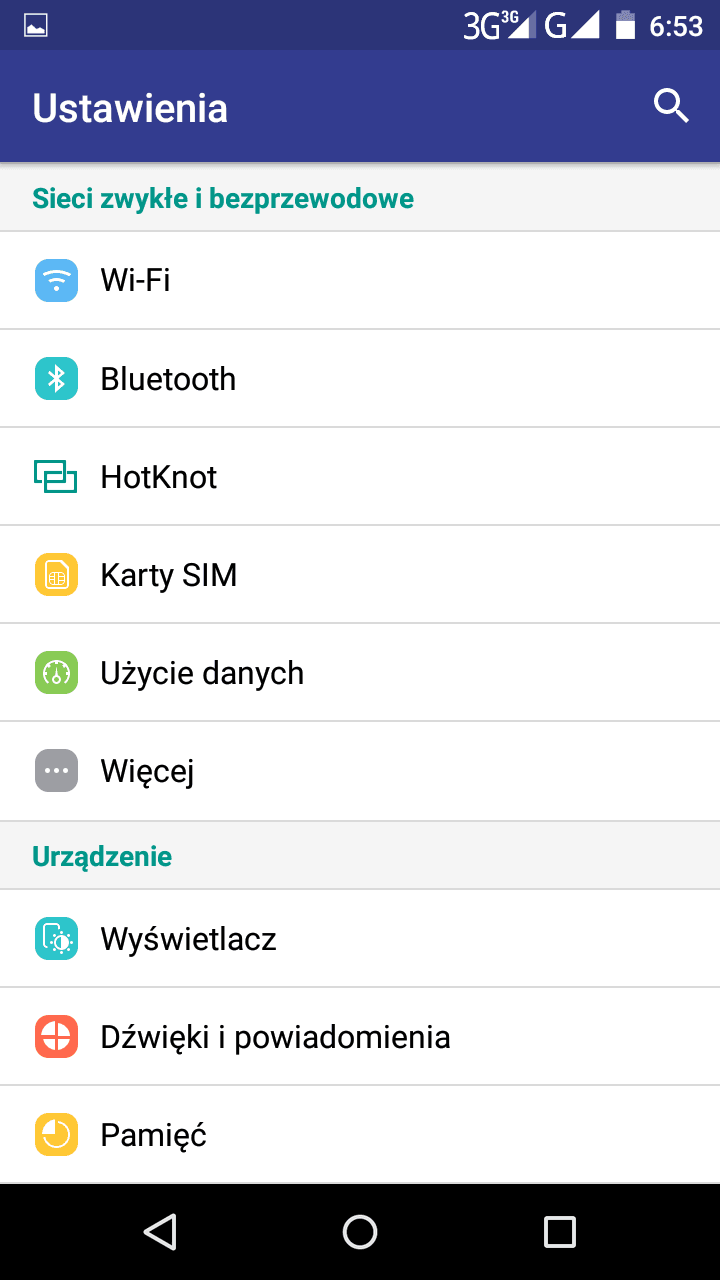Image resolution: width=720 pixels, height=1280 pixels.
Task: Go to the home screen
Action: (360, 1231)
